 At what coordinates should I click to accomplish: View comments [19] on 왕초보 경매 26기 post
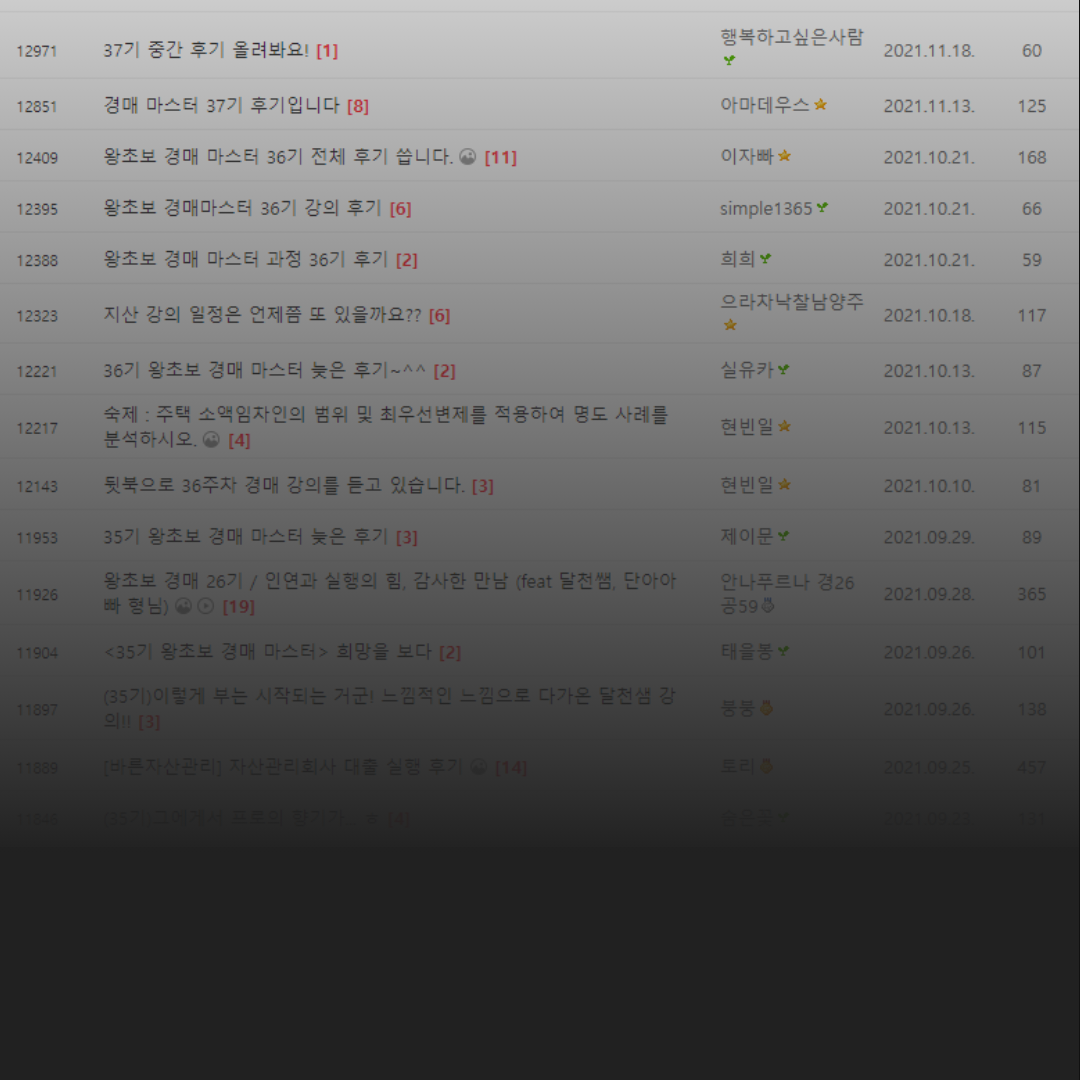tap(238, 607)
